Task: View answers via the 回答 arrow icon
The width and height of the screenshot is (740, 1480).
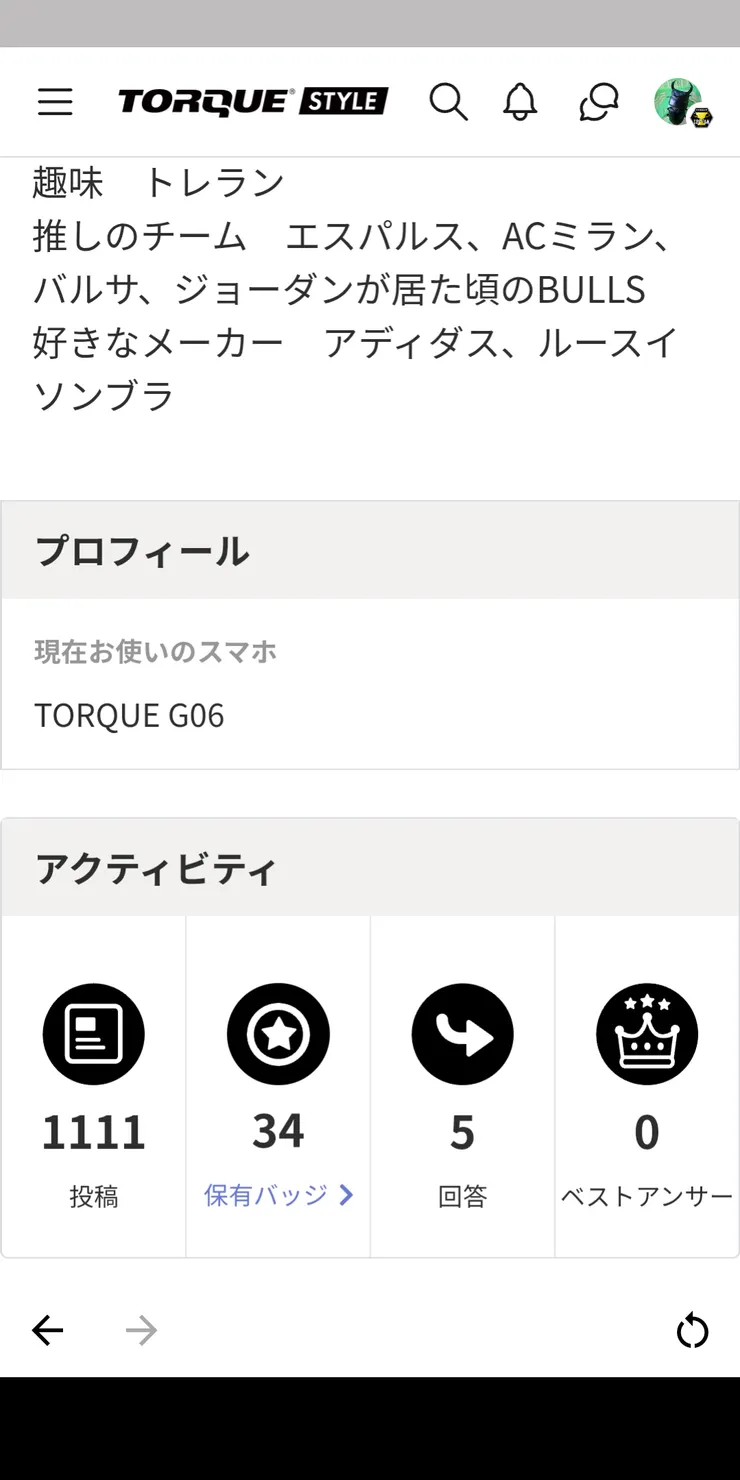Action: pos(462,1034)
